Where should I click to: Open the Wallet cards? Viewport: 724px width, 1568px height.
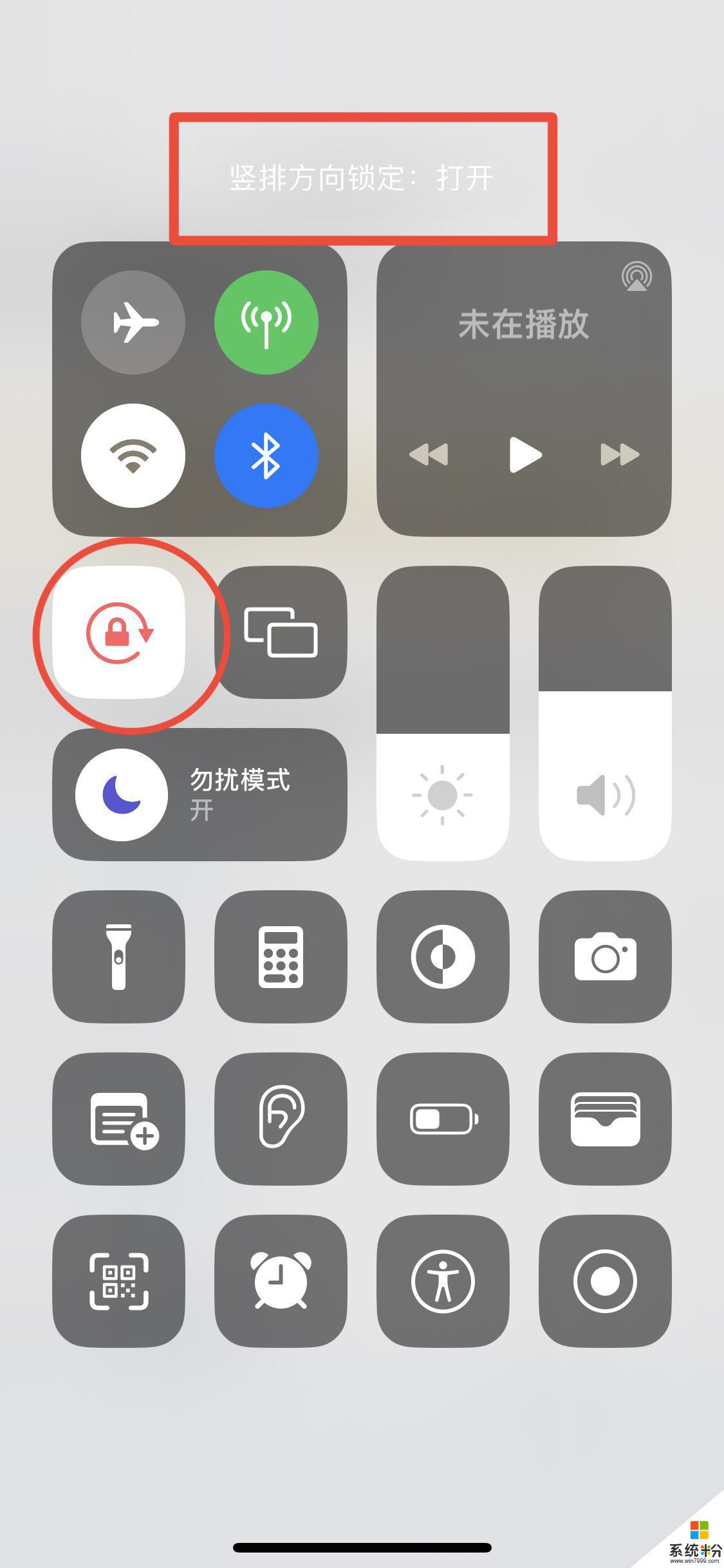(x=605, y=1119)
